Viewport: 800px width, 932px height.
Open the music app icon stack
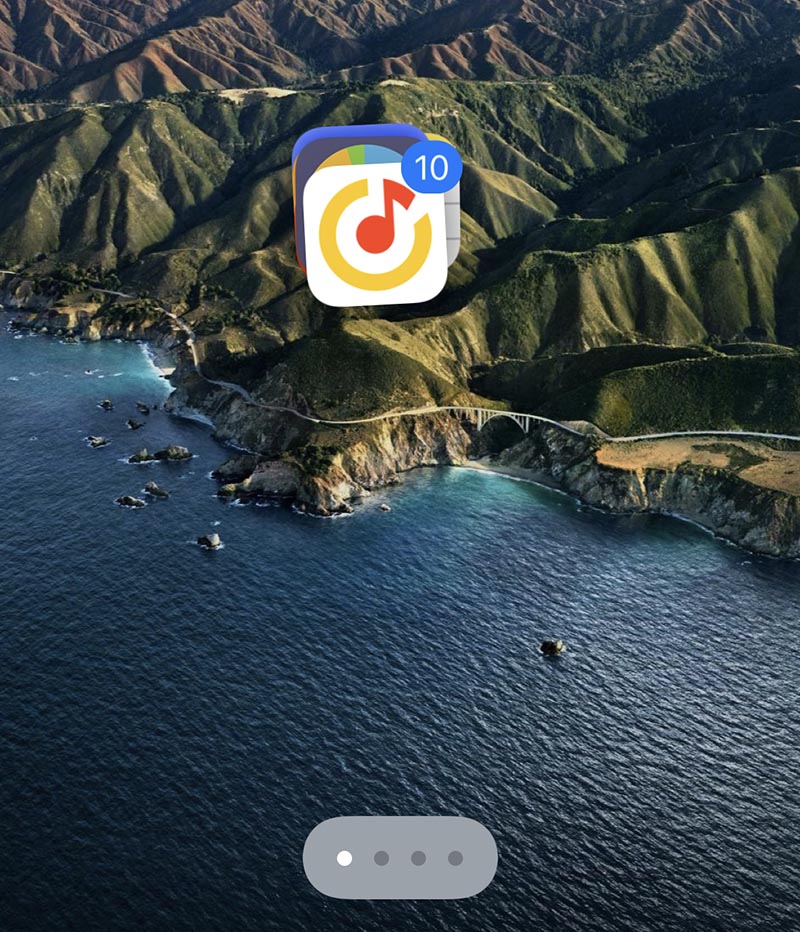tap(375, 232)
